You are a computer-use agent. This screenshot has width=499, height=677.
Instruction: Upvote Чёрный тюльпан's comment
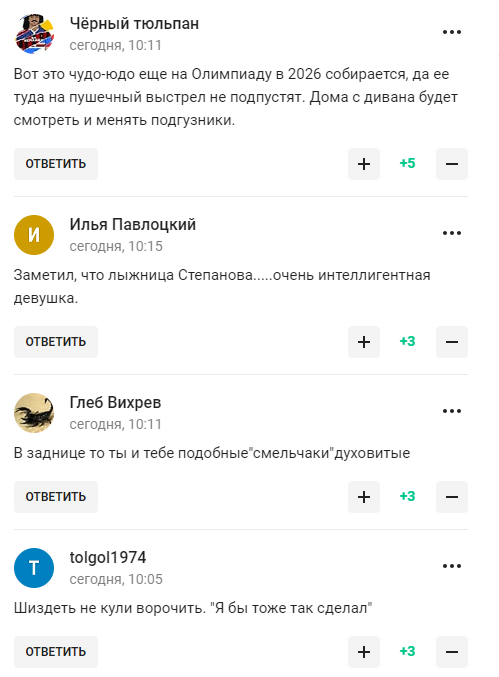(364, 164)
